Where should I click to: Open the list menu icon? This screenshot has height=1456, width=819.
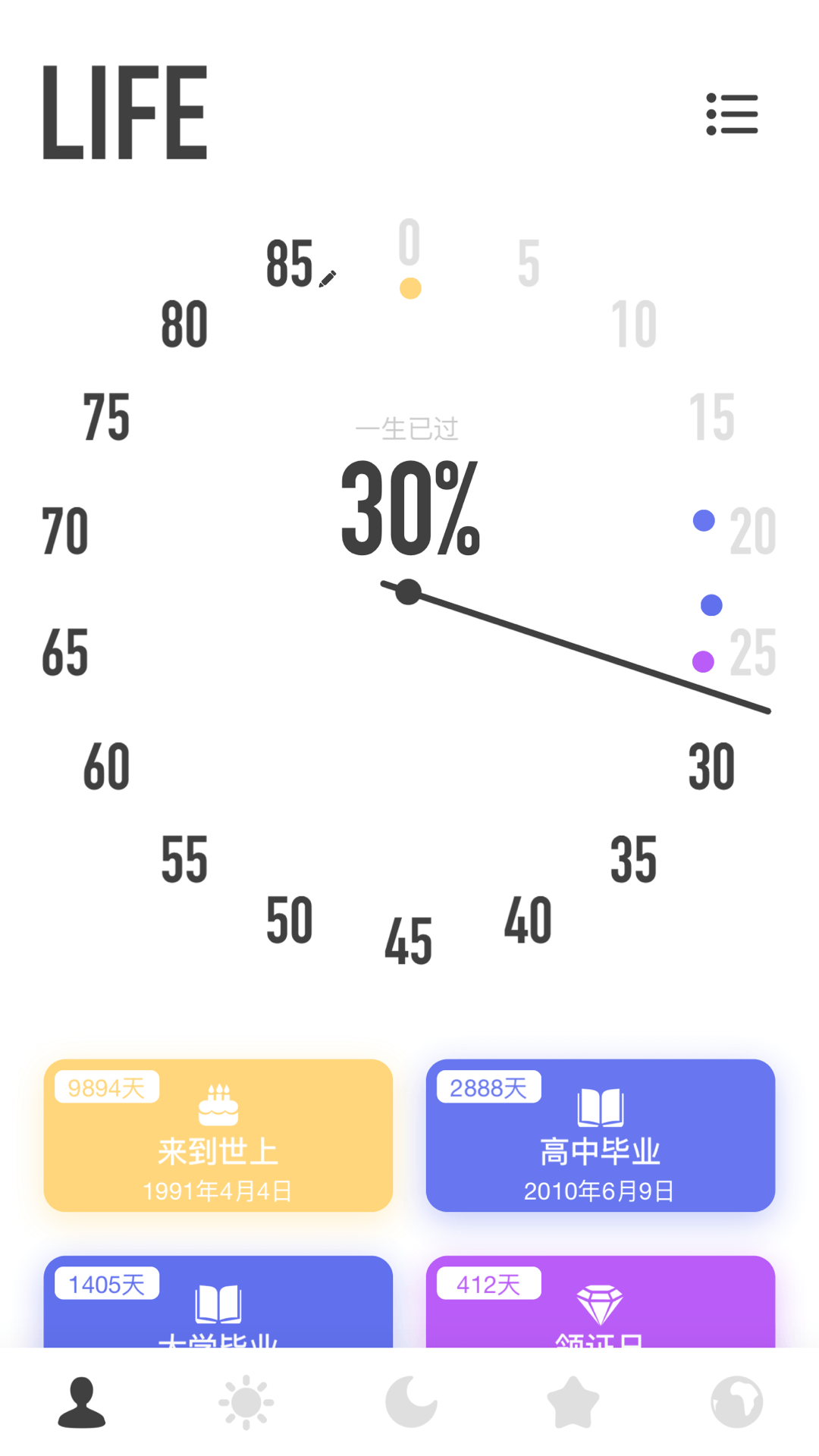point(732,115)
